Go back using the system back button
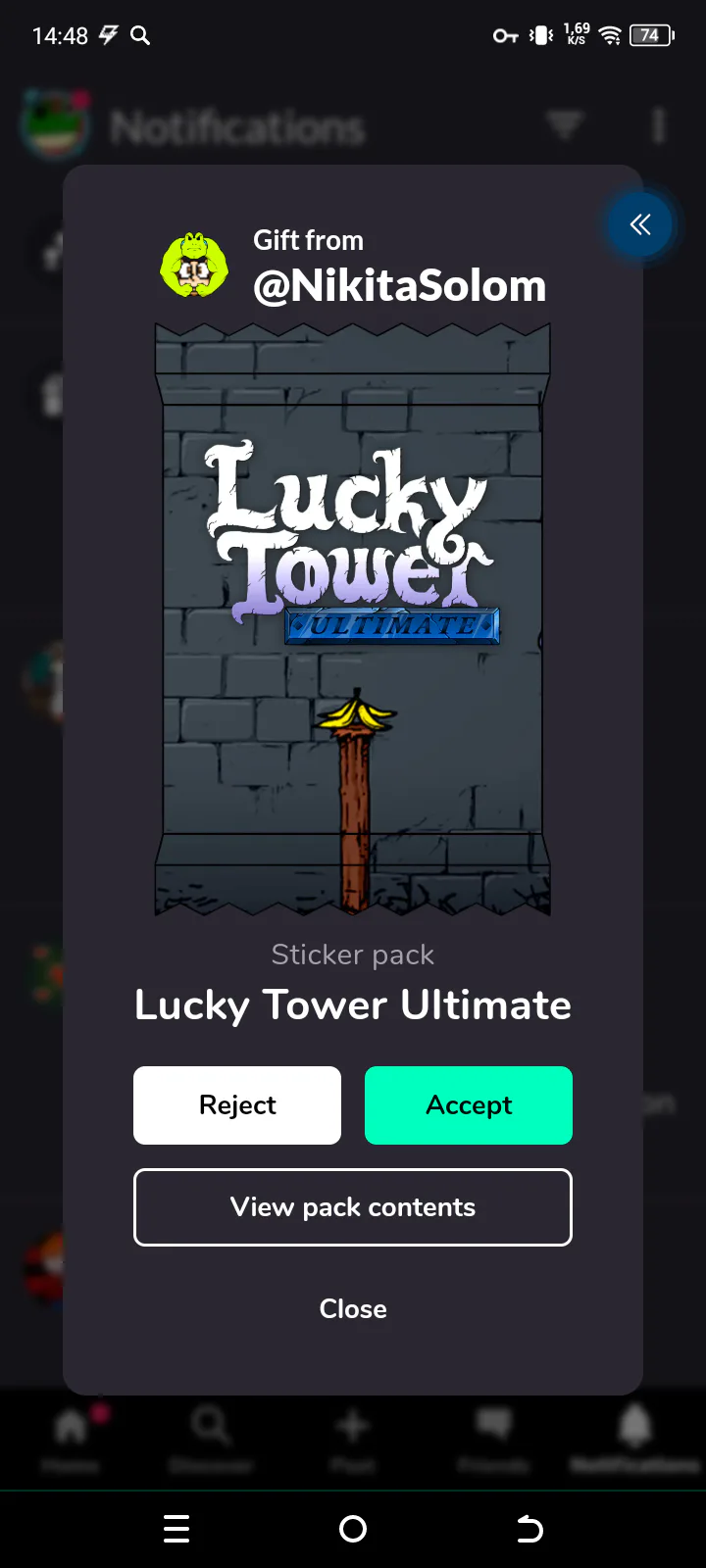 [529, 1528]
